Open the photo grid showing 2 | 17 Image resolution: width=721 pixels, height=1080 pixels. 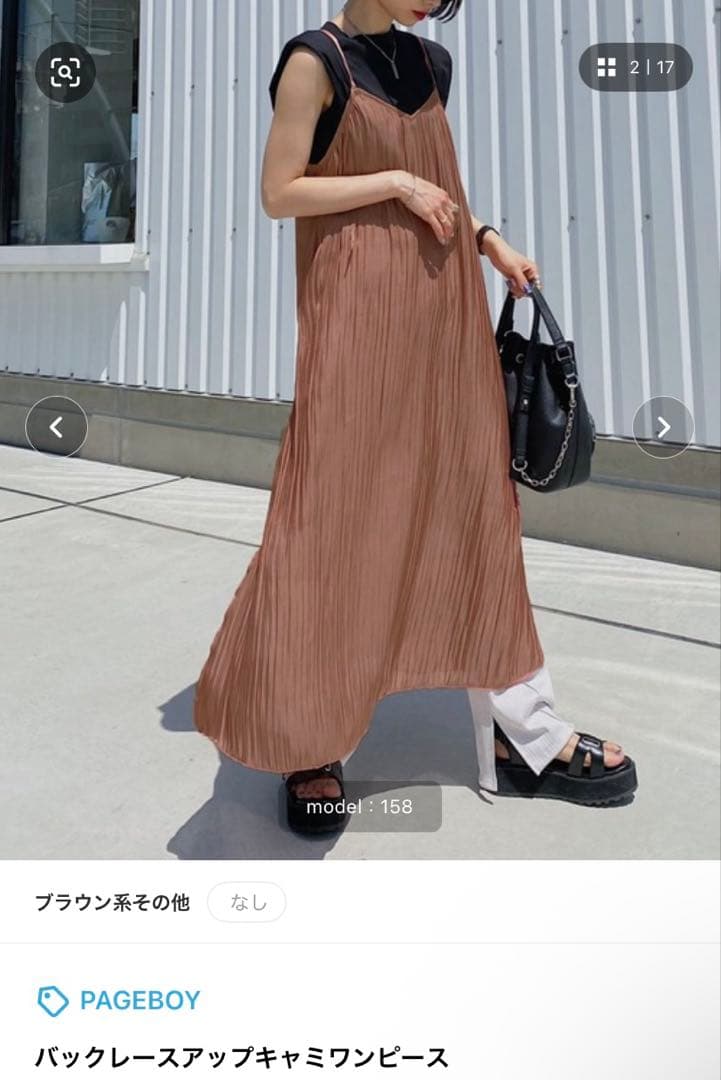click(635, 68)
